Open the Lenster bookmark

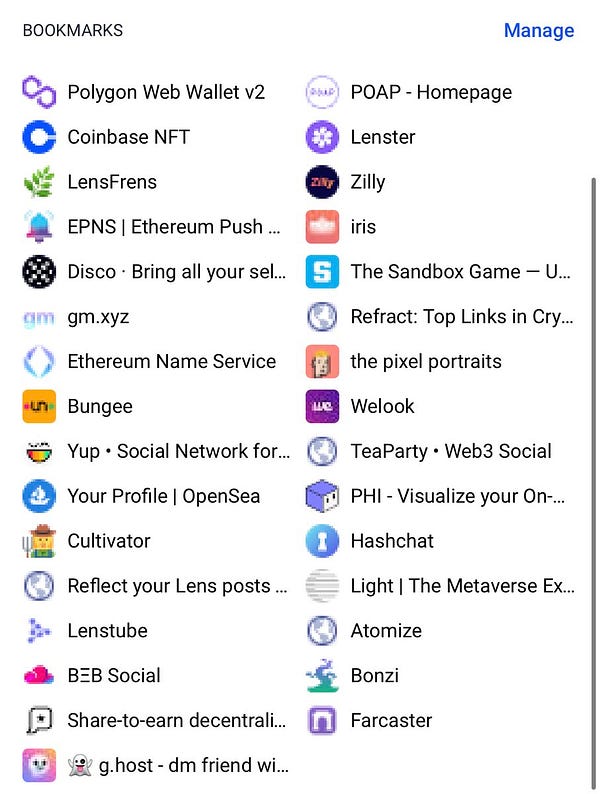(382, 137)
